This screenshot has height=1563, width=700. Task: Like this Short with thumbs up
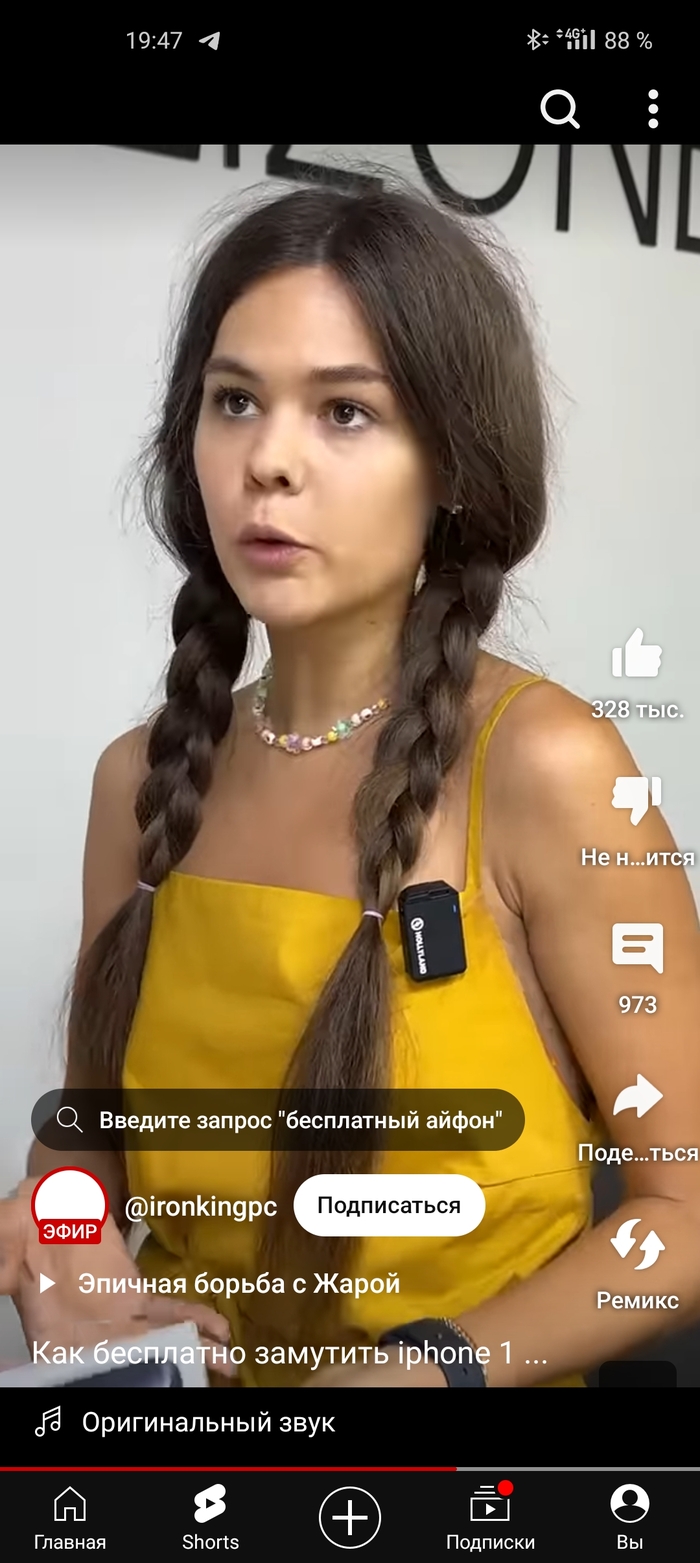click(x=637, y=655)
